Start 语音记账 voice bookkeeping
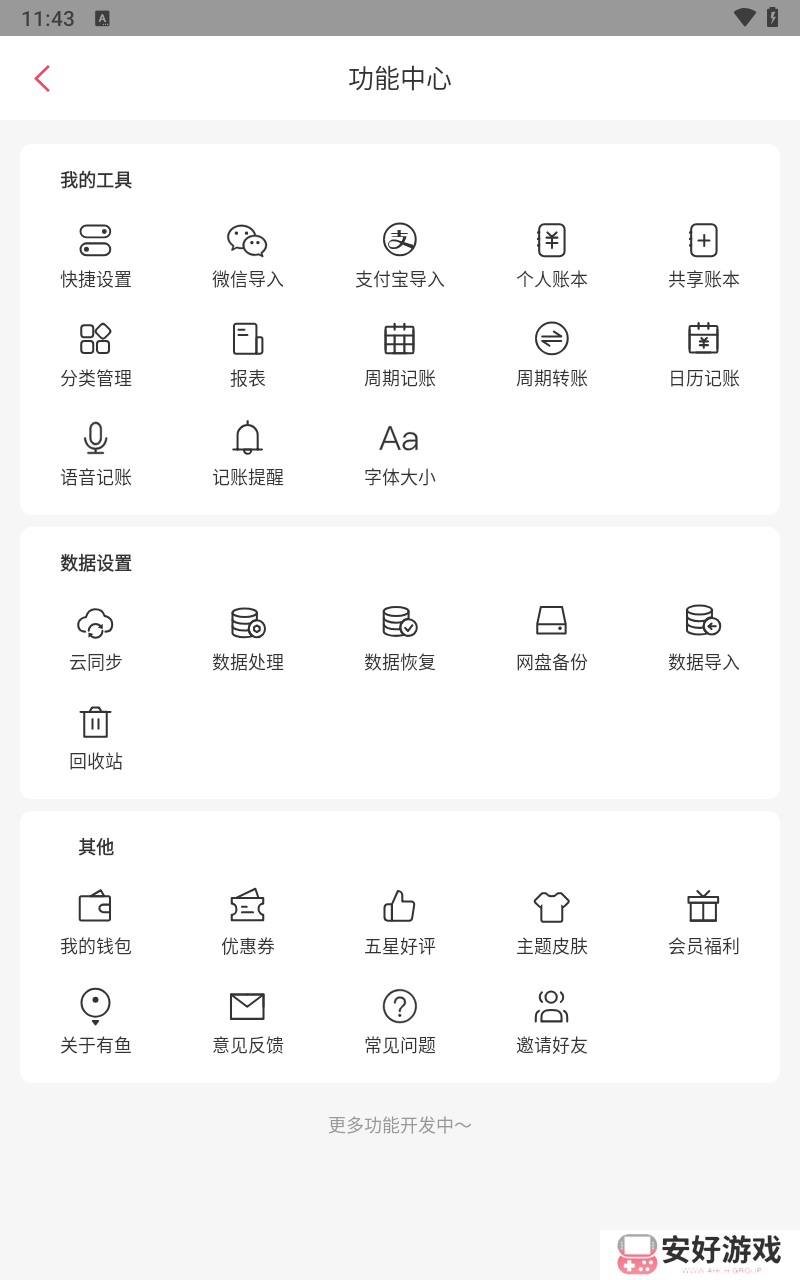Viewport: 800px width, 1280px height. [95, 451]
